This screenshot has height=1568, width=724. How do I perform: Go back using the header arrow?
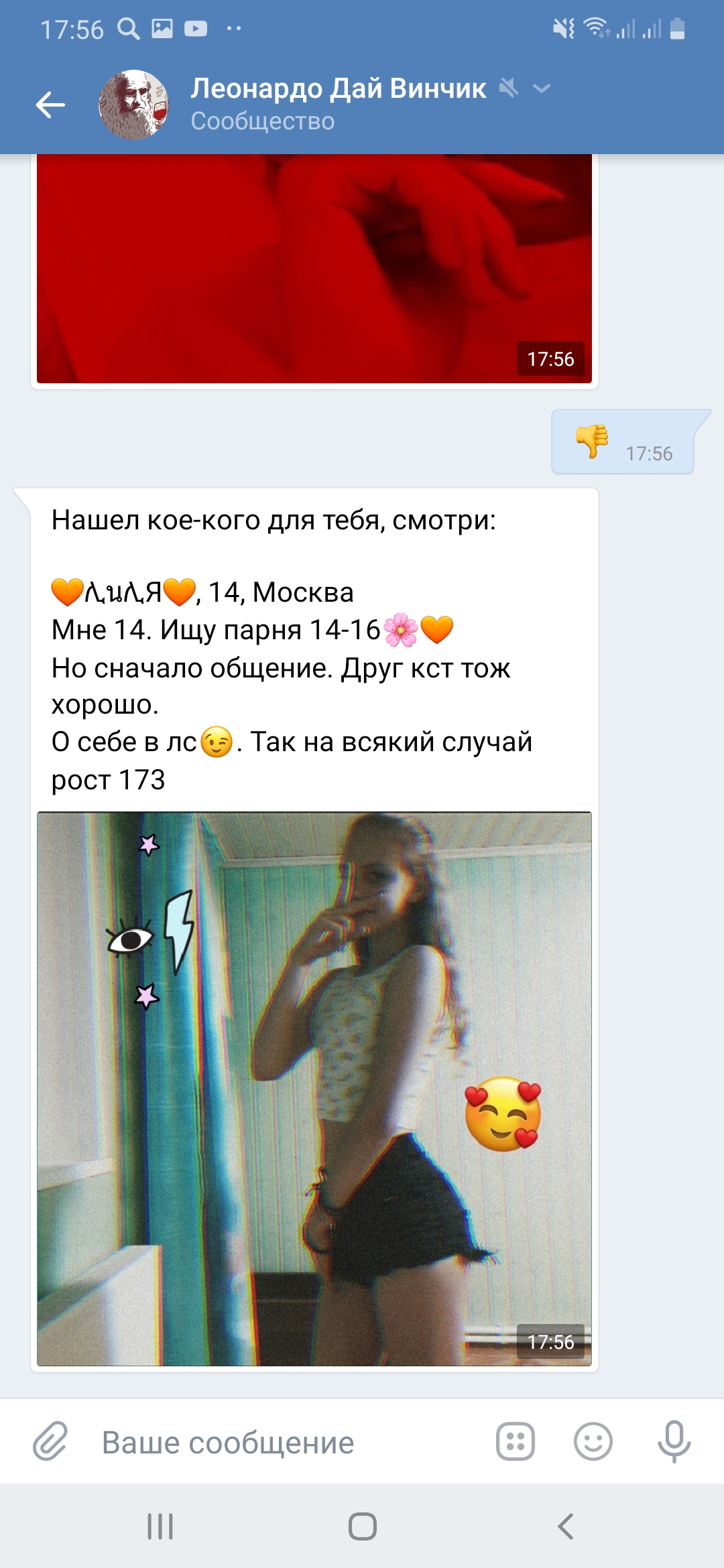coord(50,105)
